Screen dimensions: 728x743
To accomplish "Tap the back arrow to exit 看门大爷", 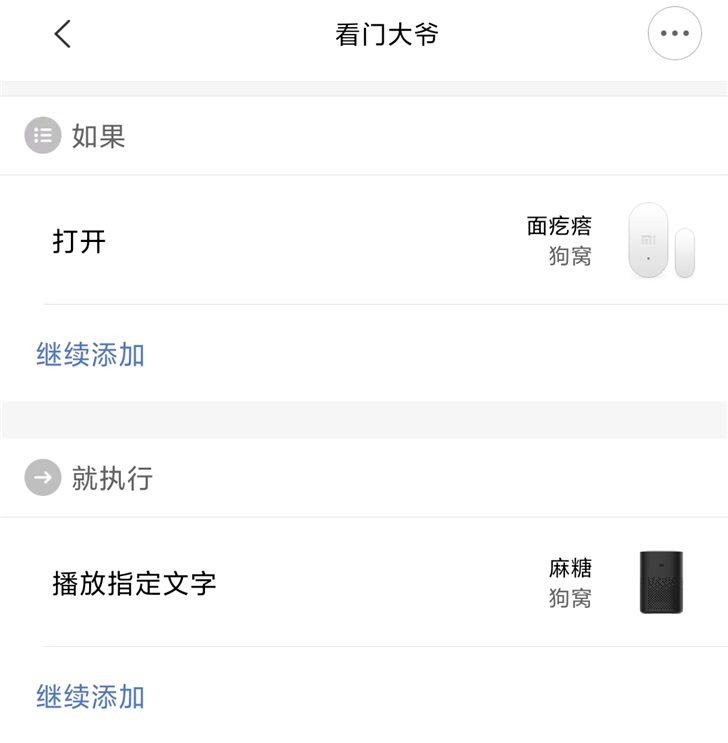I will 62,33.
